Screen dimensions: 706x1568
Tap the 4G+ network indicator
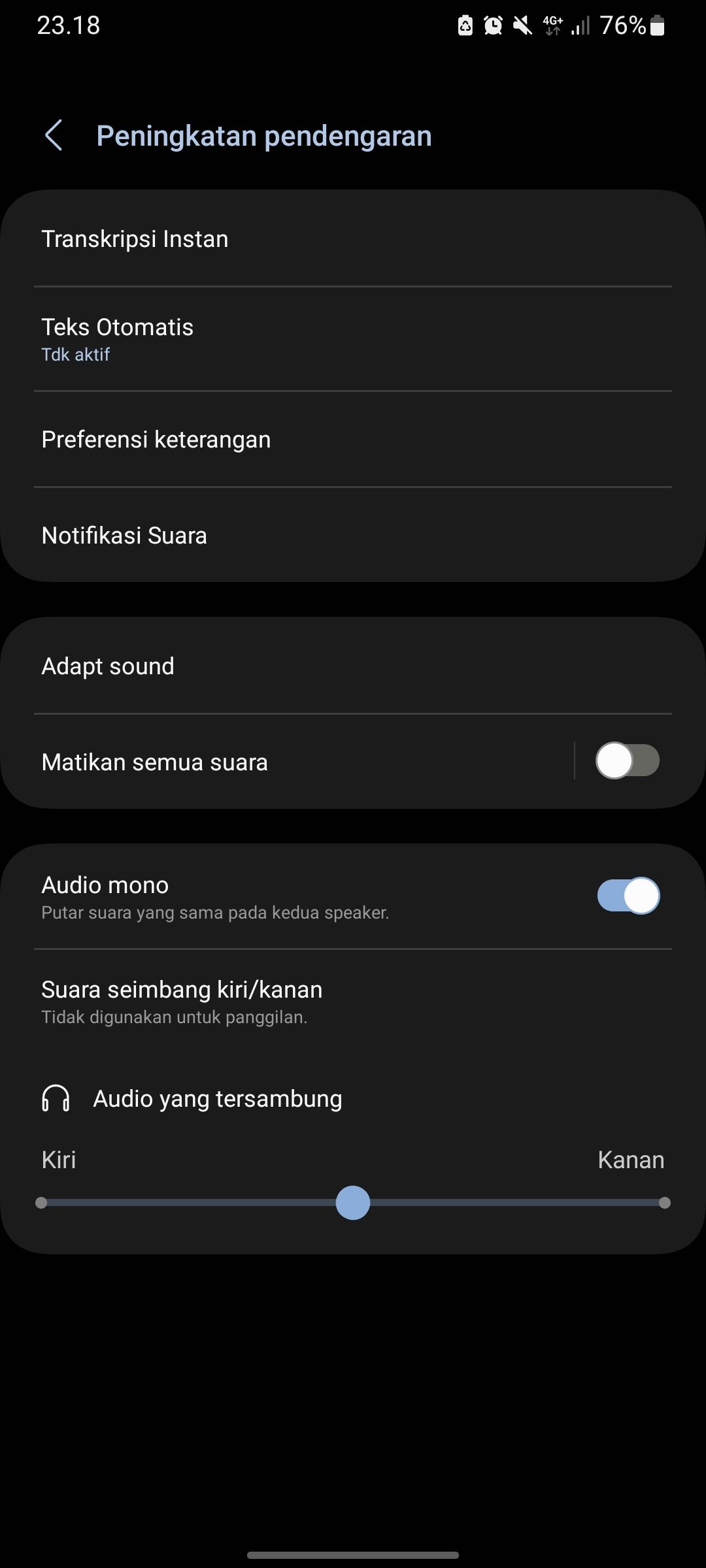551,25
